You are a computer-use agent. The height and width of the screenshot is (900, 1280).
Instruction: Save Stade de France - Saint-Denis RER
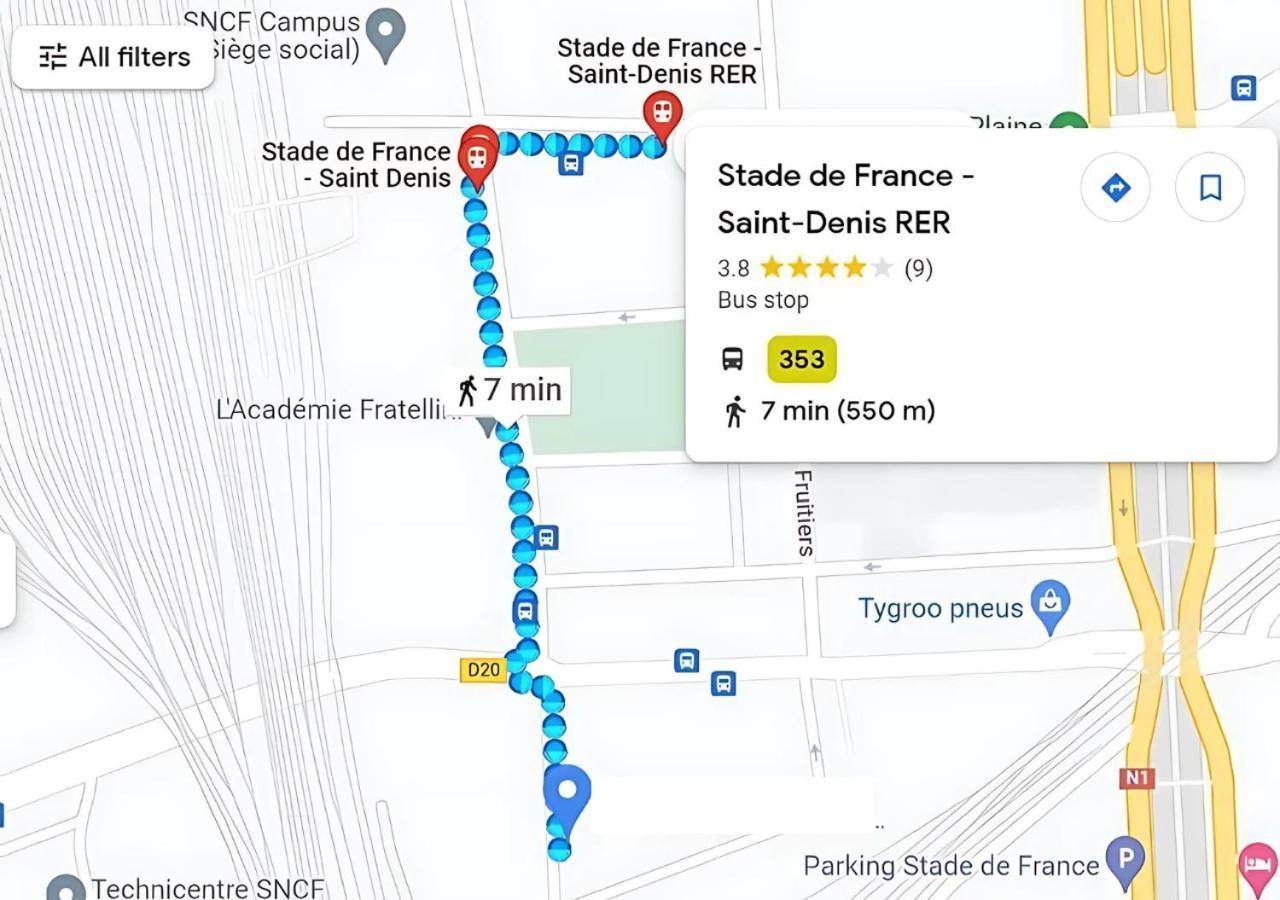pyautogui.click(x=1209, y=187)
